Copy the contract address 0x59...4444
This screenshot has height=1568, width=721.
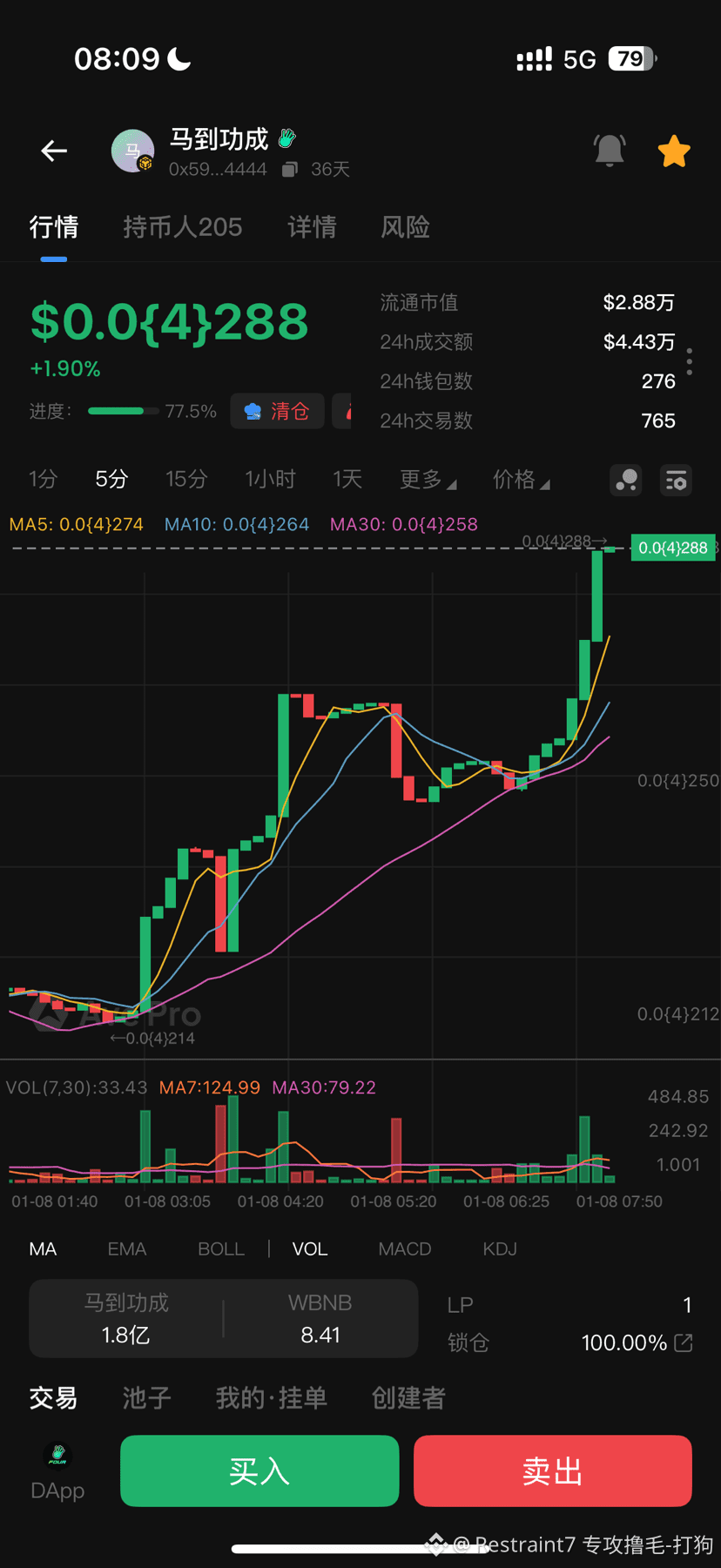click(x=289, y=169)
